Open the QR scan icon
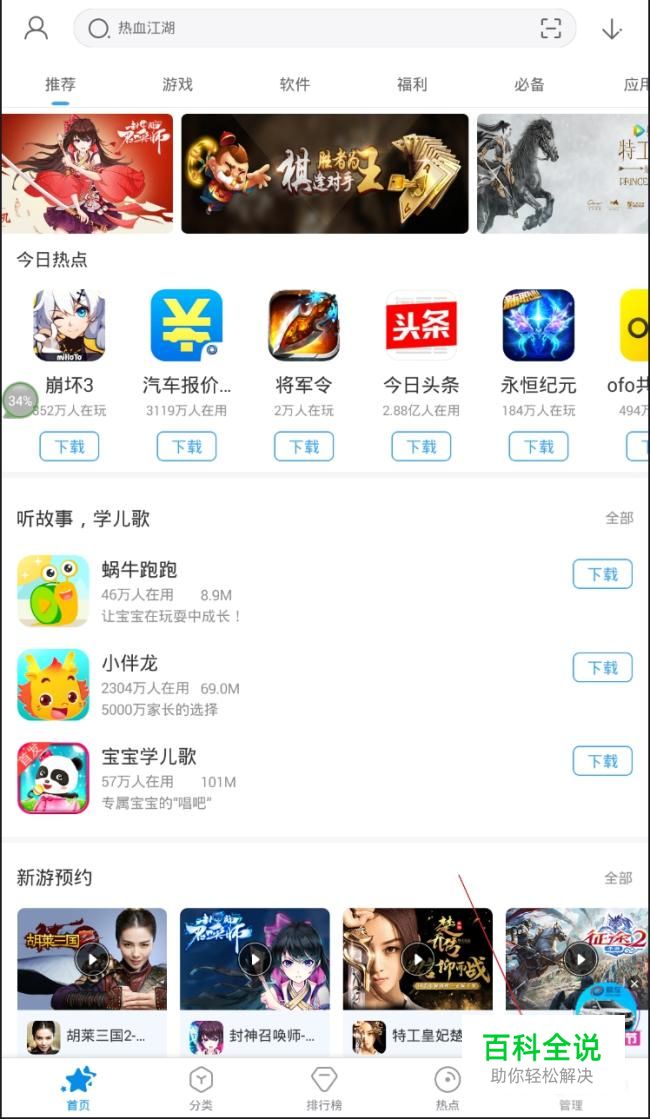The height and width of the screenshot is (1119, 650). (x=551, y=28)
